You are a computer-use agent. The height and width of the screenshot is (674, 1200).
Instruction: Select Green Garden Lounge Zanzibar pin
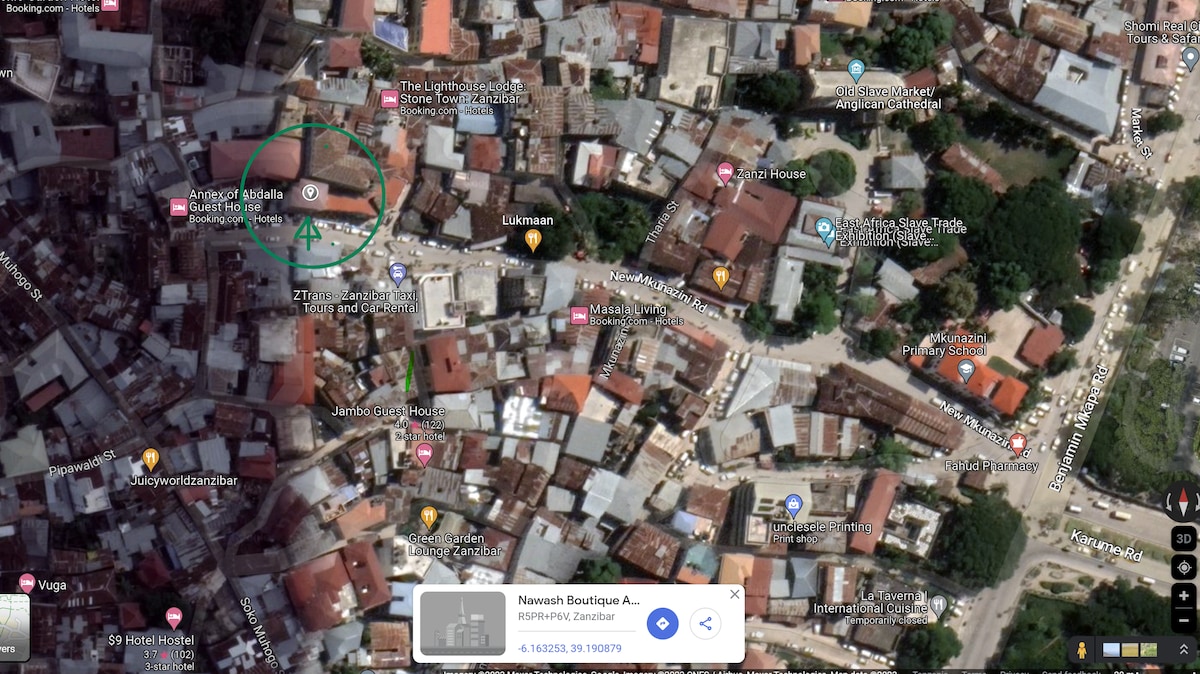click(x=429, y=517)
